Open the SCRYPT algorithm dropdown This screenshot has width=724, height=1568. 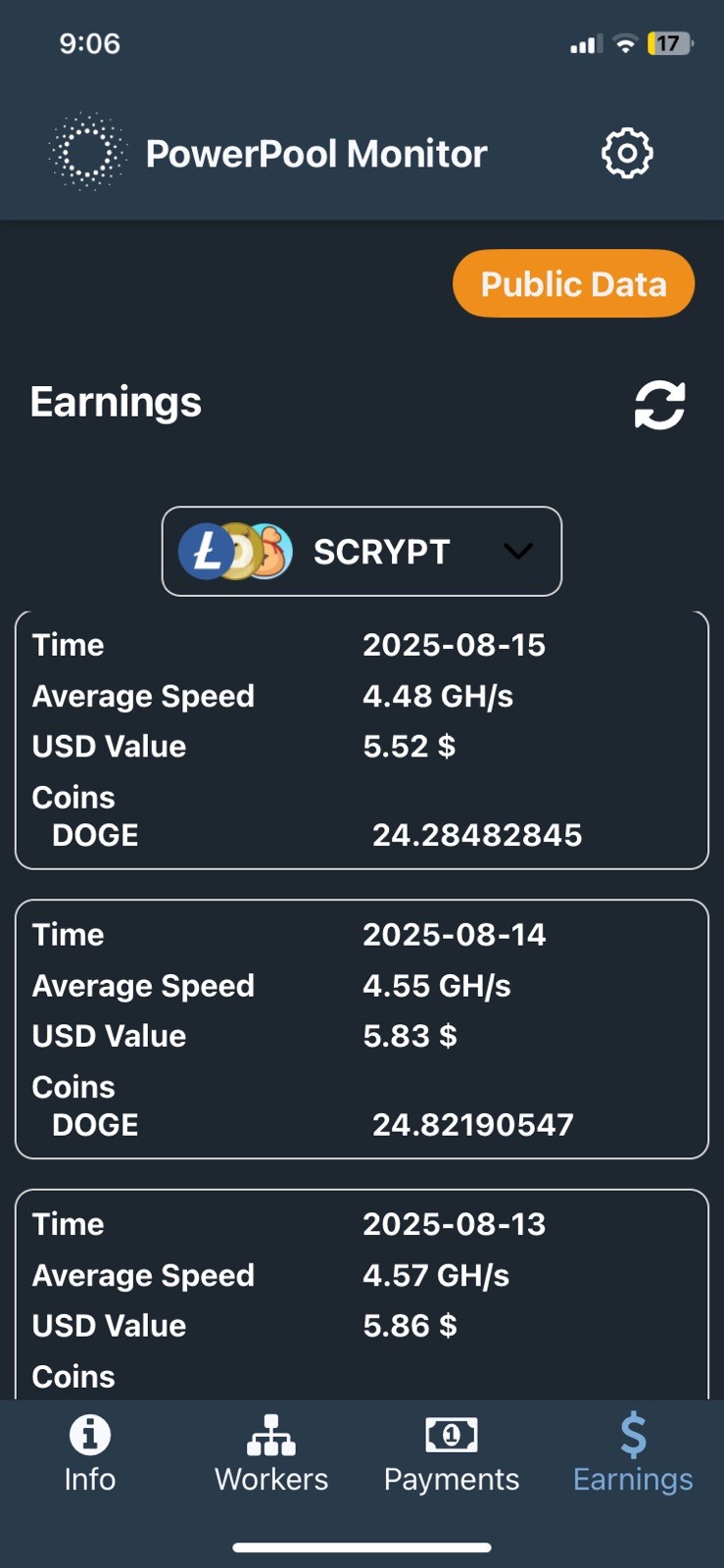coord(362,551)
